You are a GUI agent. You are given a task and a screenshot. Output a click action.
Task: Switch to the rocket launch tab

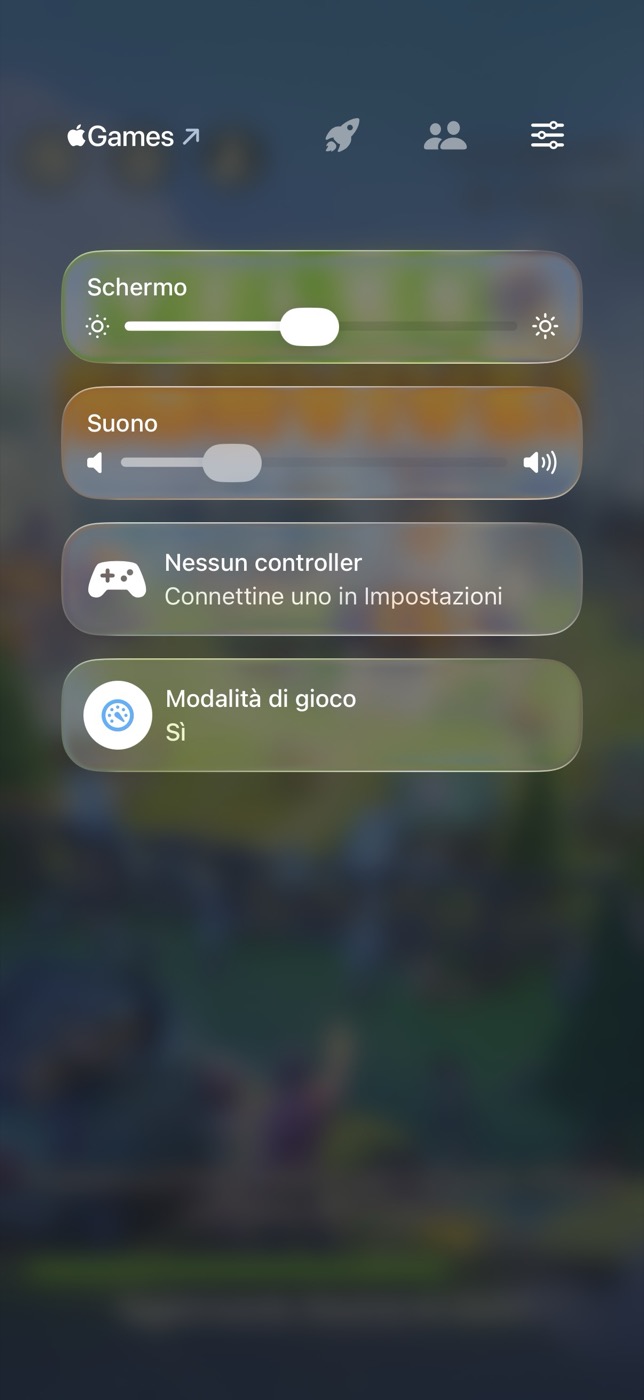click(x=342, y=135)
